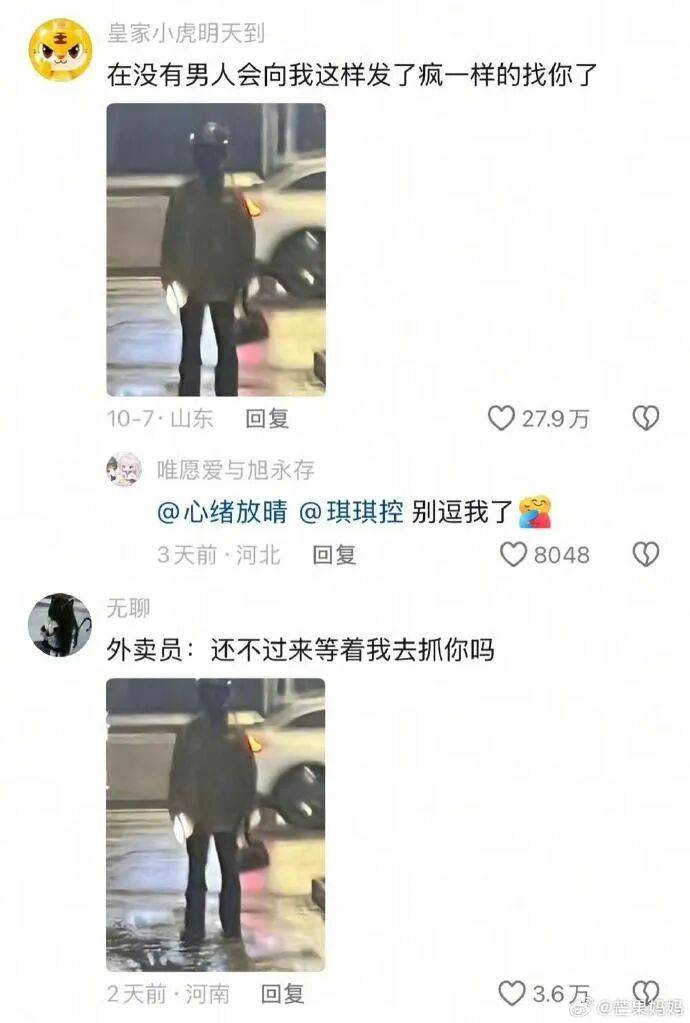The height and width of the screenshot is (1023, 690).
Task: Like the comment with 3.6万 likes
Action: 512,993
